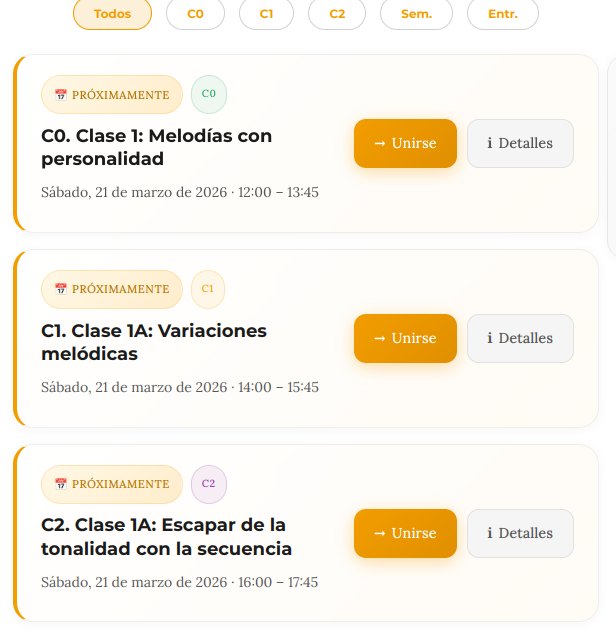Screen dimensions: 616x640
Task: Tap Unirse for C2 Escapar de la tonalidad
Action: [405, 533]
